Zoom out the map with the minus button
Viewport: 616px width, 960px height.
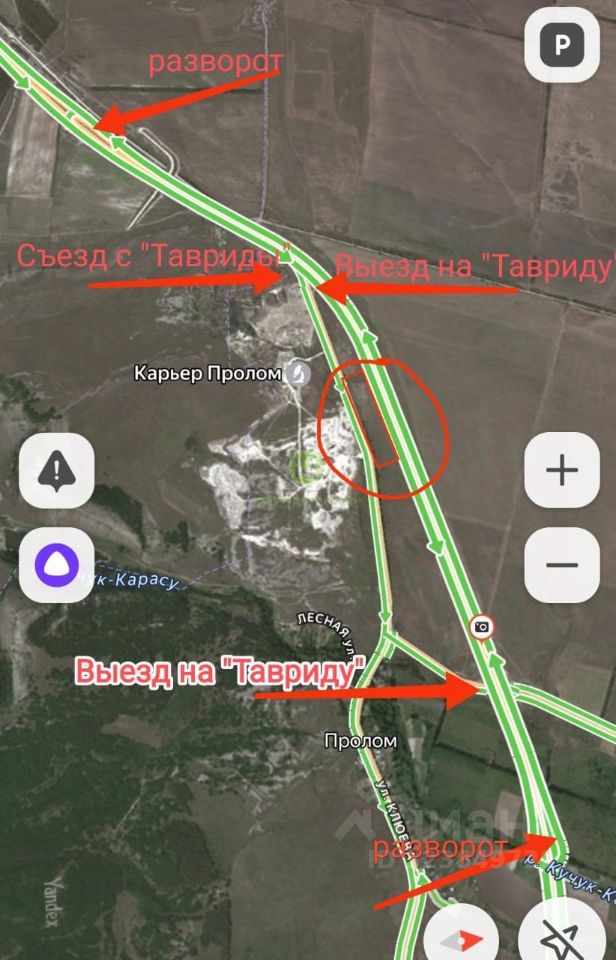(562, 564)
